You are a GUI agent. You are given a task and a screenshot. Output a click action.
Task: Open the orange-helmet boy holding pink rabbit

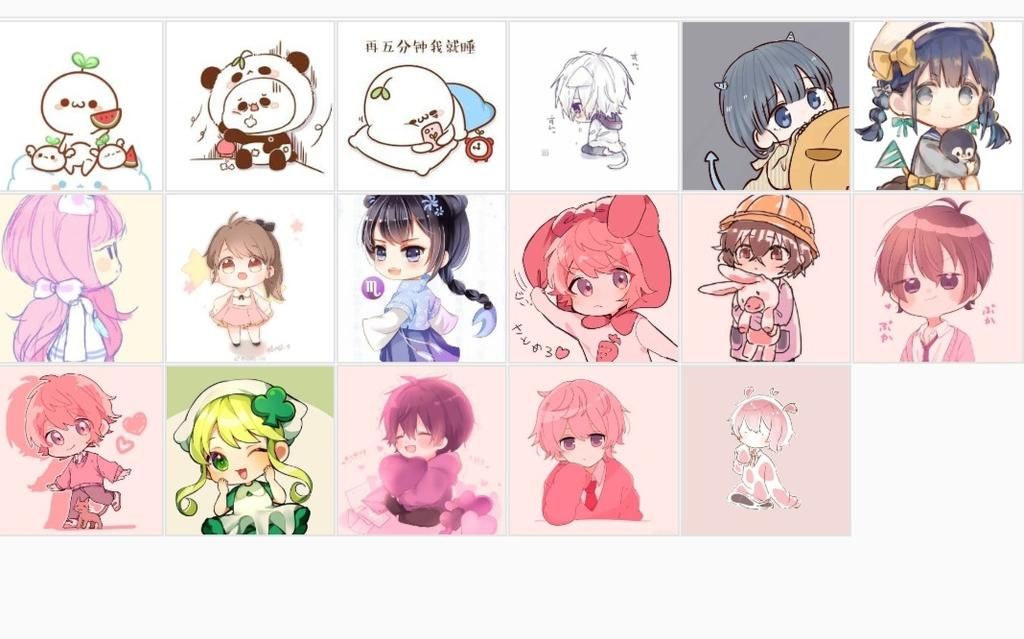pyautogui.click(x=766, y=278)
